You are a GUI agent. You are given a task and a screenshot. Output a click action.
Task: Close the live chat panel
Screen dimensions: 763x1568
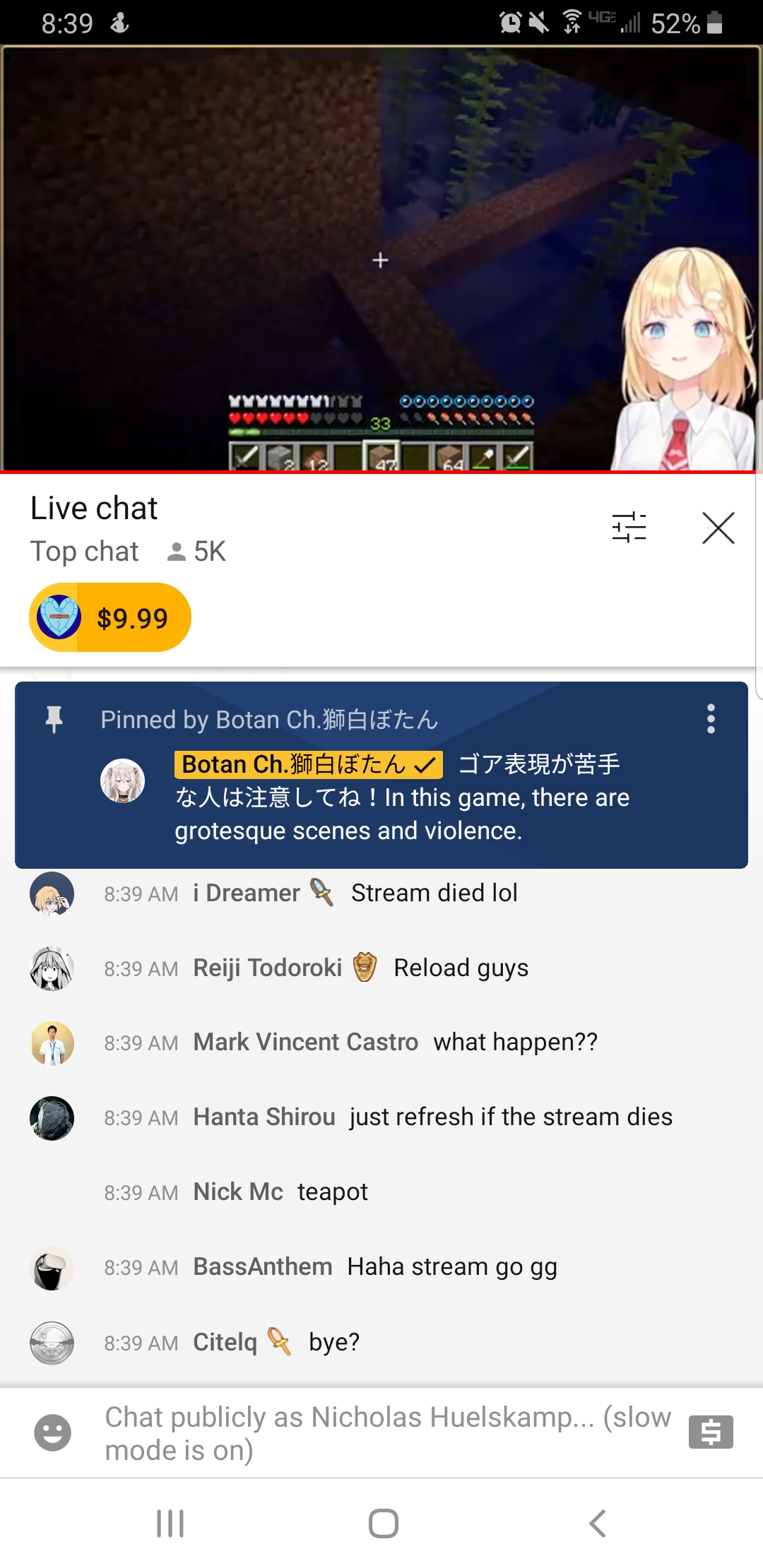point(718,528)
